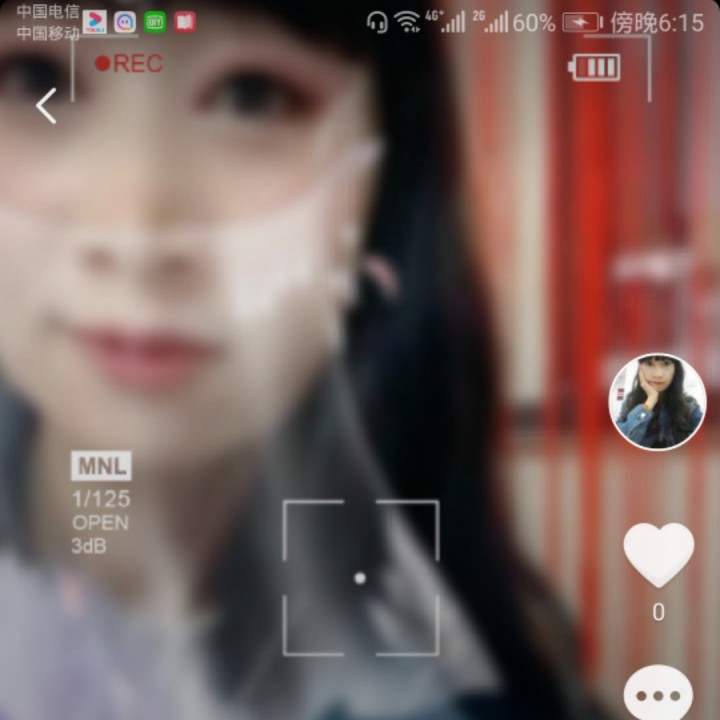Go back using the top-left arrow

(x=46, y=106)
